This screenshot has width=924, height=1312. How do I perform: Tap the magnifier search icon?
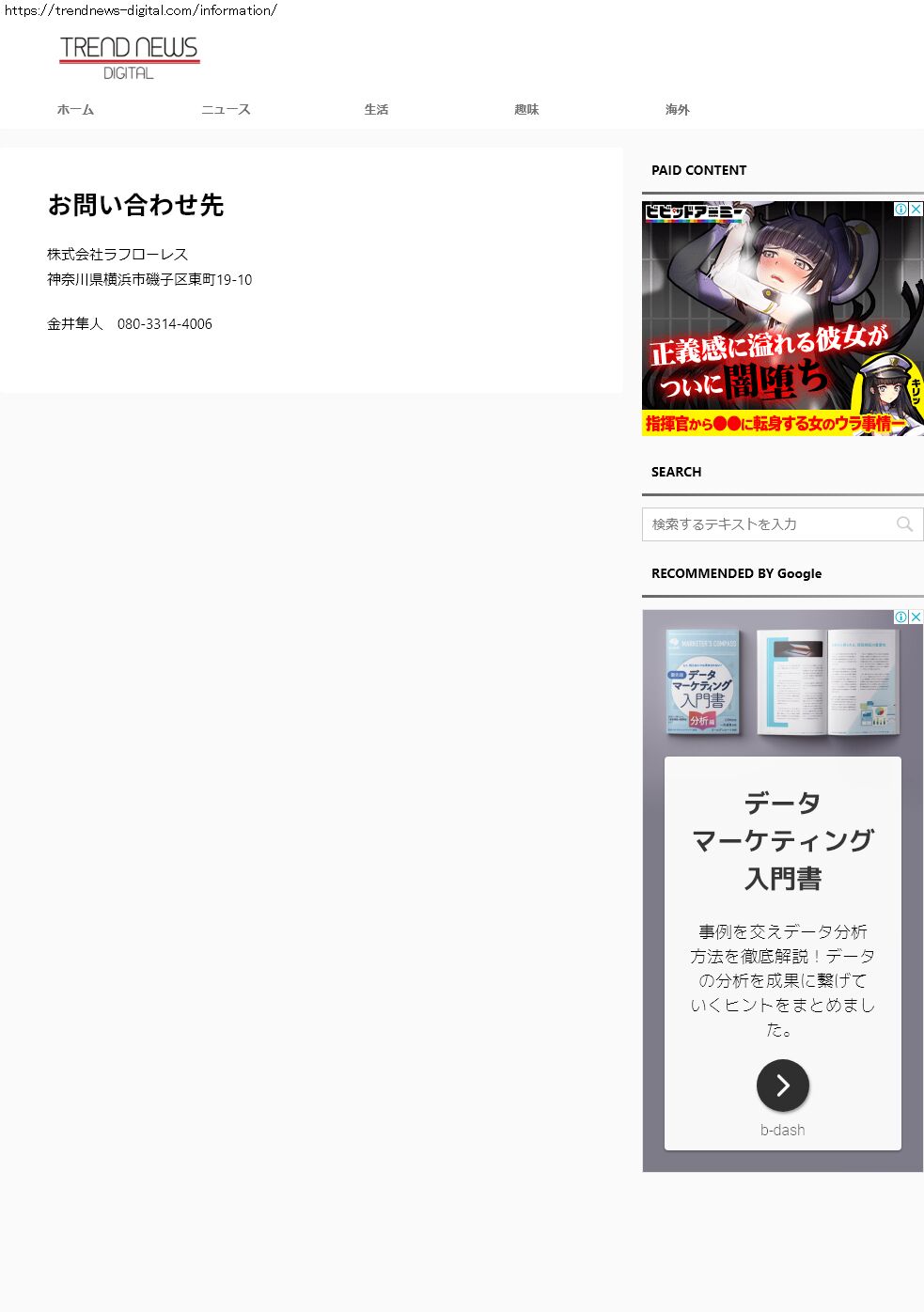904,524
